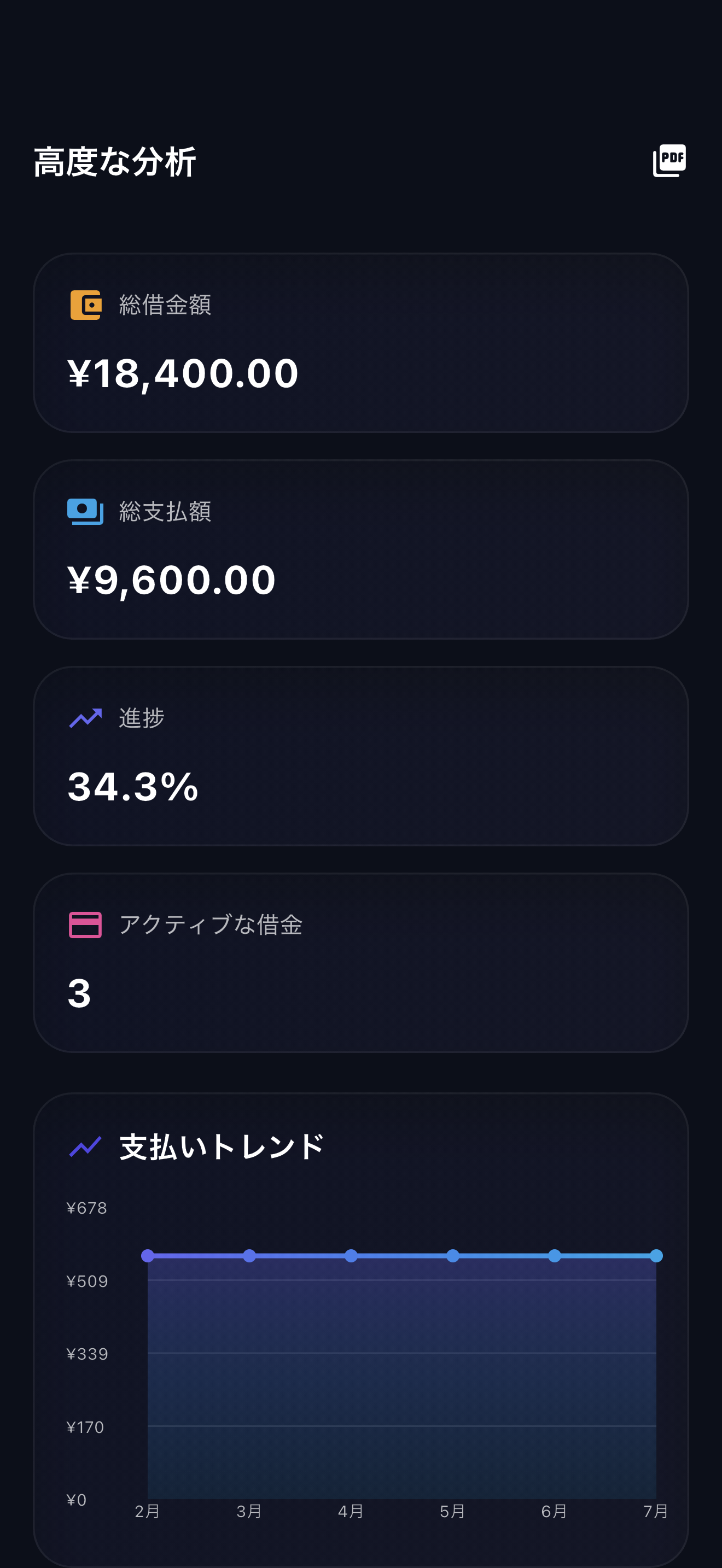Select the 4月 point in the payment trend
The image size is (722, 1568).
[x=351, y=1256]
